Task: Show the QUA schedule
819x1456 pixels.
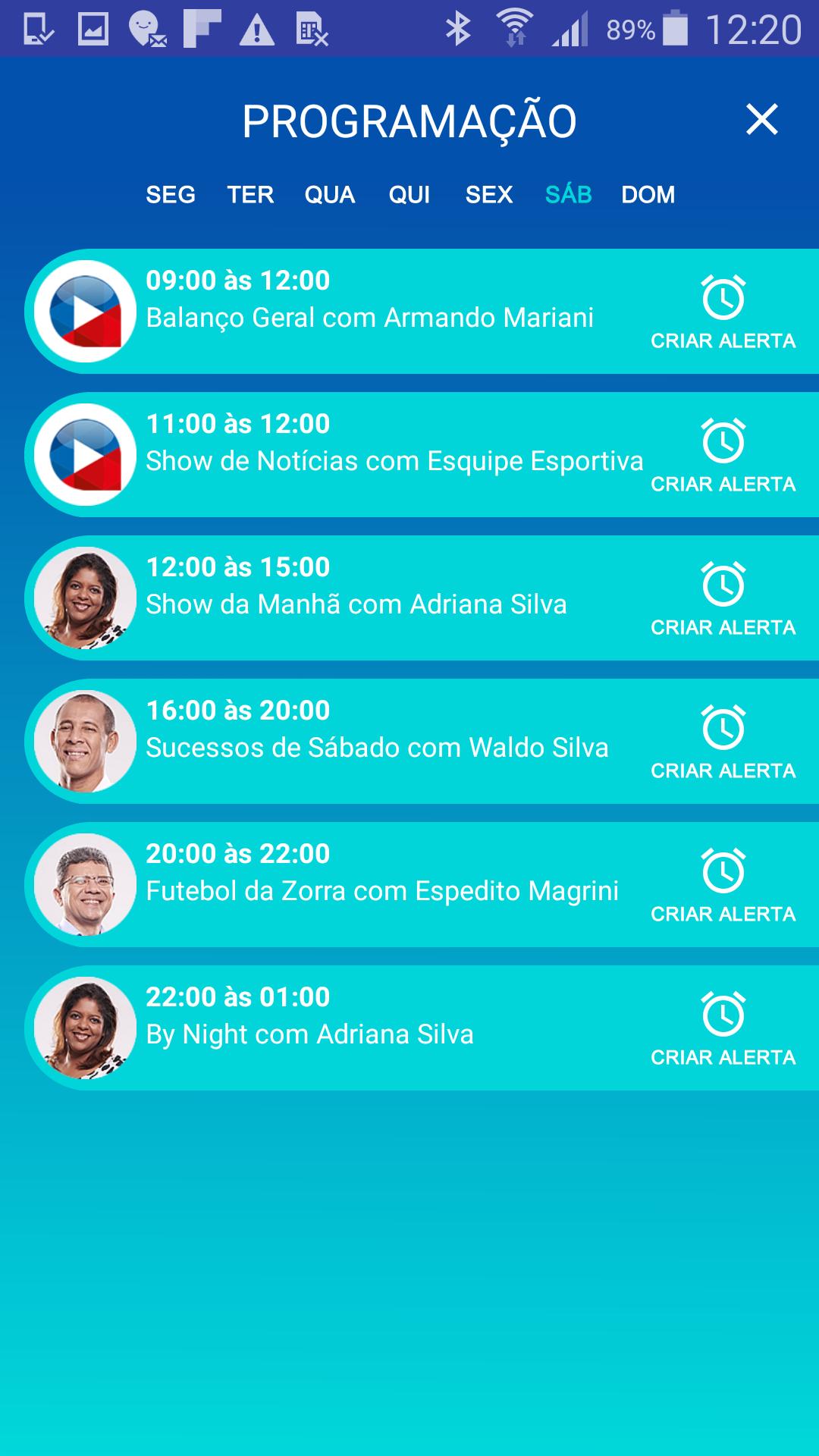Action: tap(330, 195)
